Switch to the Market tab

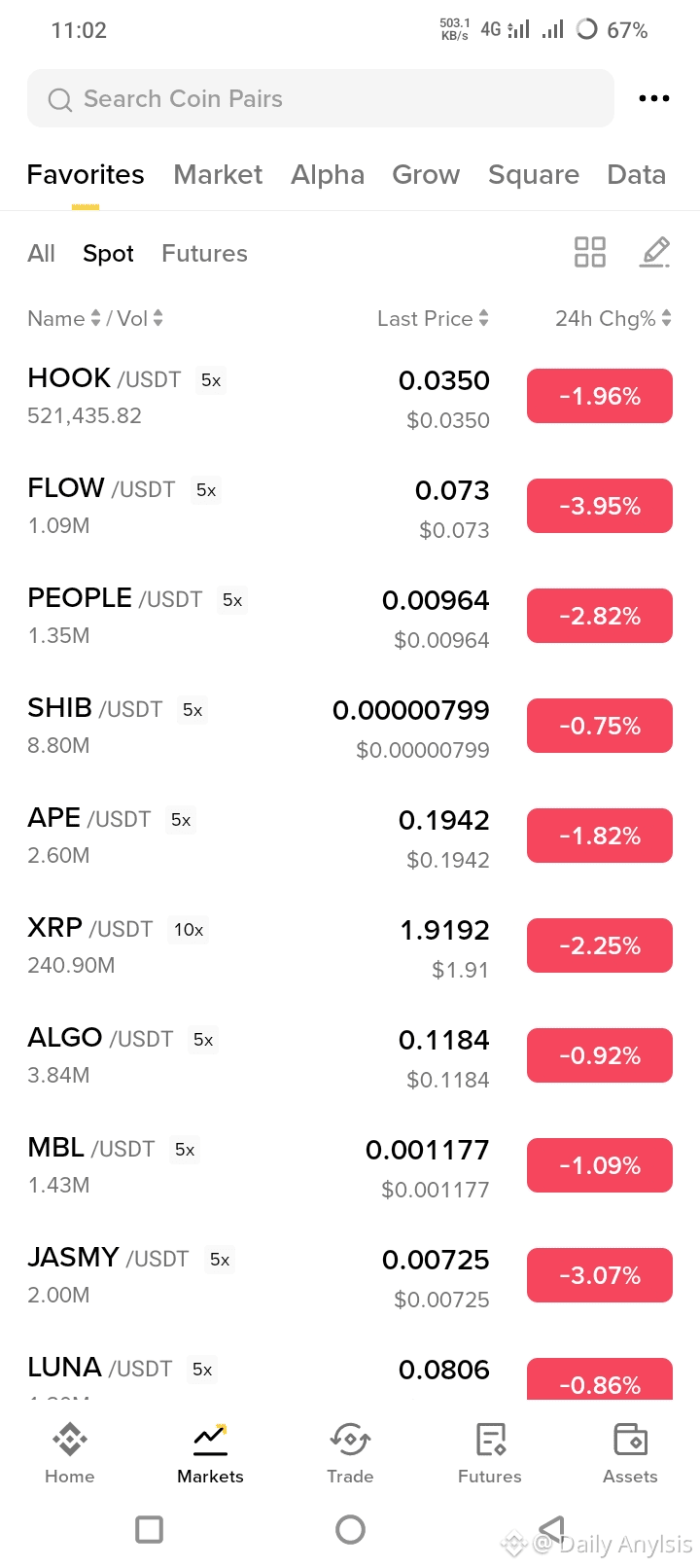(218, 175)
